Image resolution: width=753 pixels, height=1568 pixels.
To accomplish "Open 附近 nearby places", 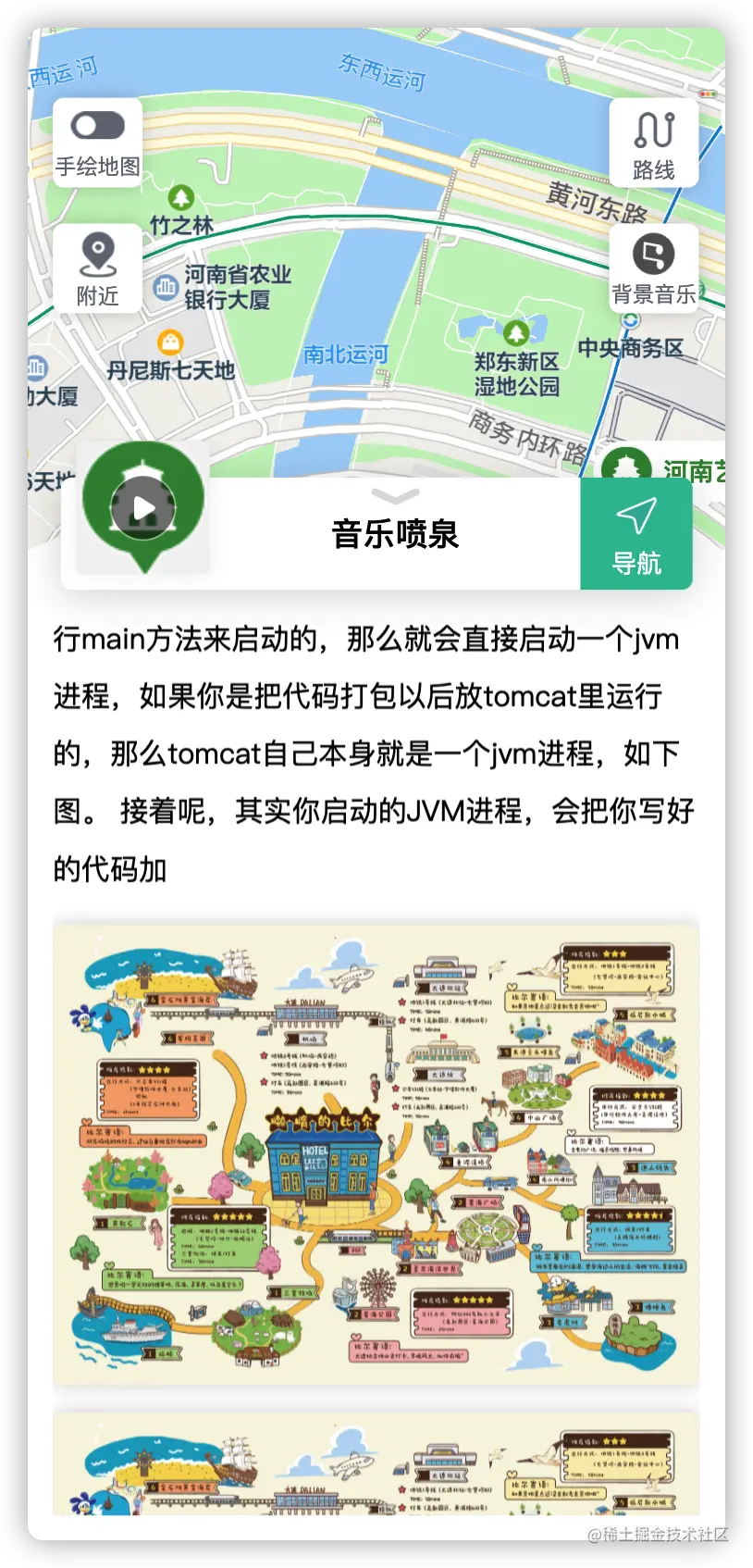I will [97, 268].
